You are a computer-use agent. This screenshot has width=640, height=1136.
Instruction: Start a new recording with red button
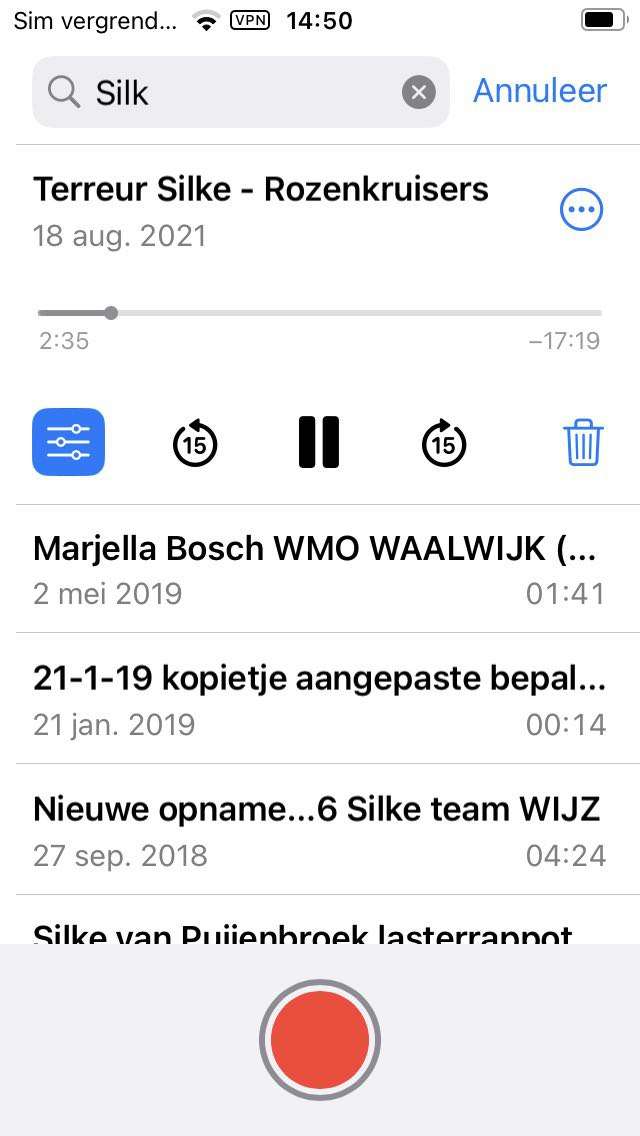pos(320,1040)
